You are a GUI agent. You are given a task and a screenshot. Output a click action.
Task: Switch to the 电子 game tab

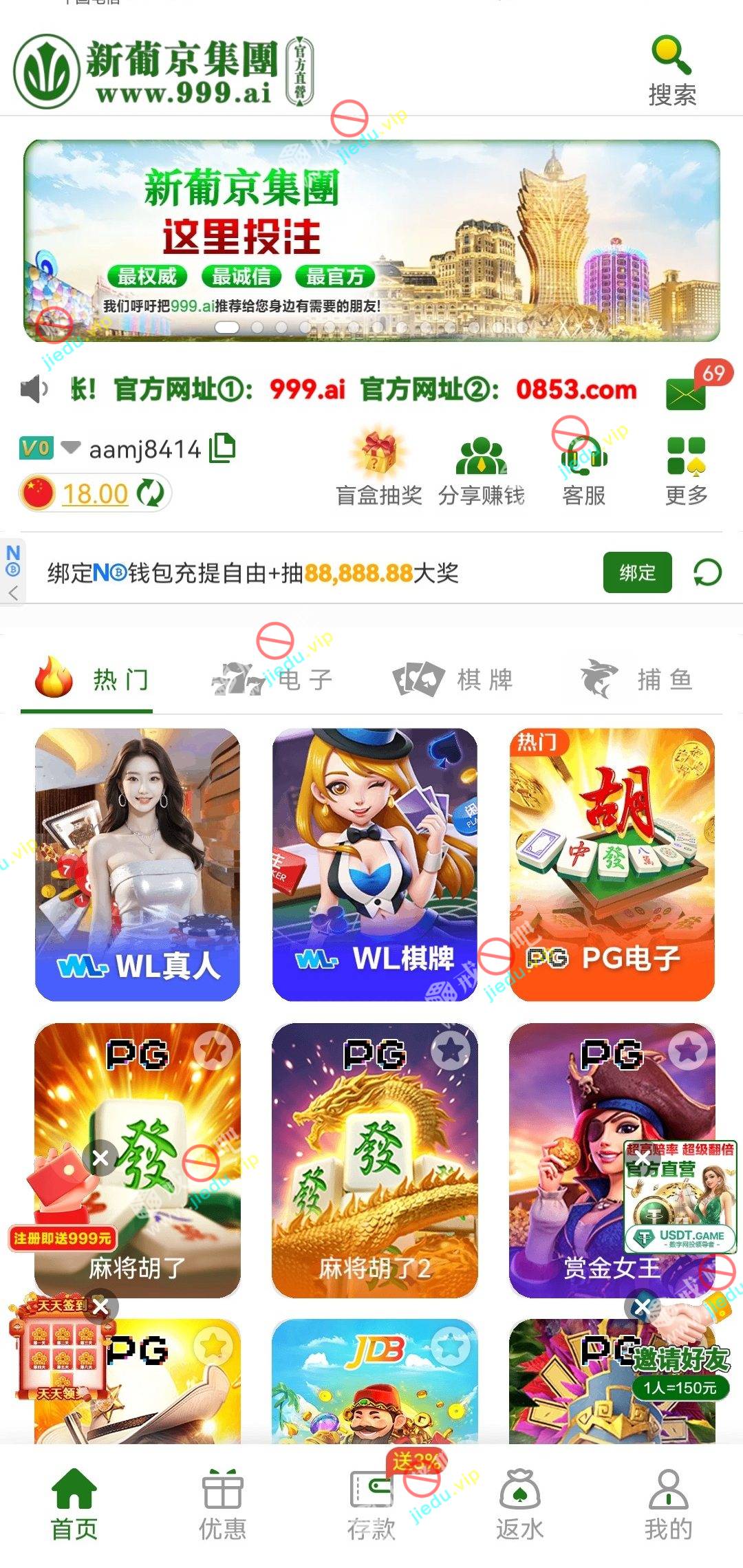point(273,679)
